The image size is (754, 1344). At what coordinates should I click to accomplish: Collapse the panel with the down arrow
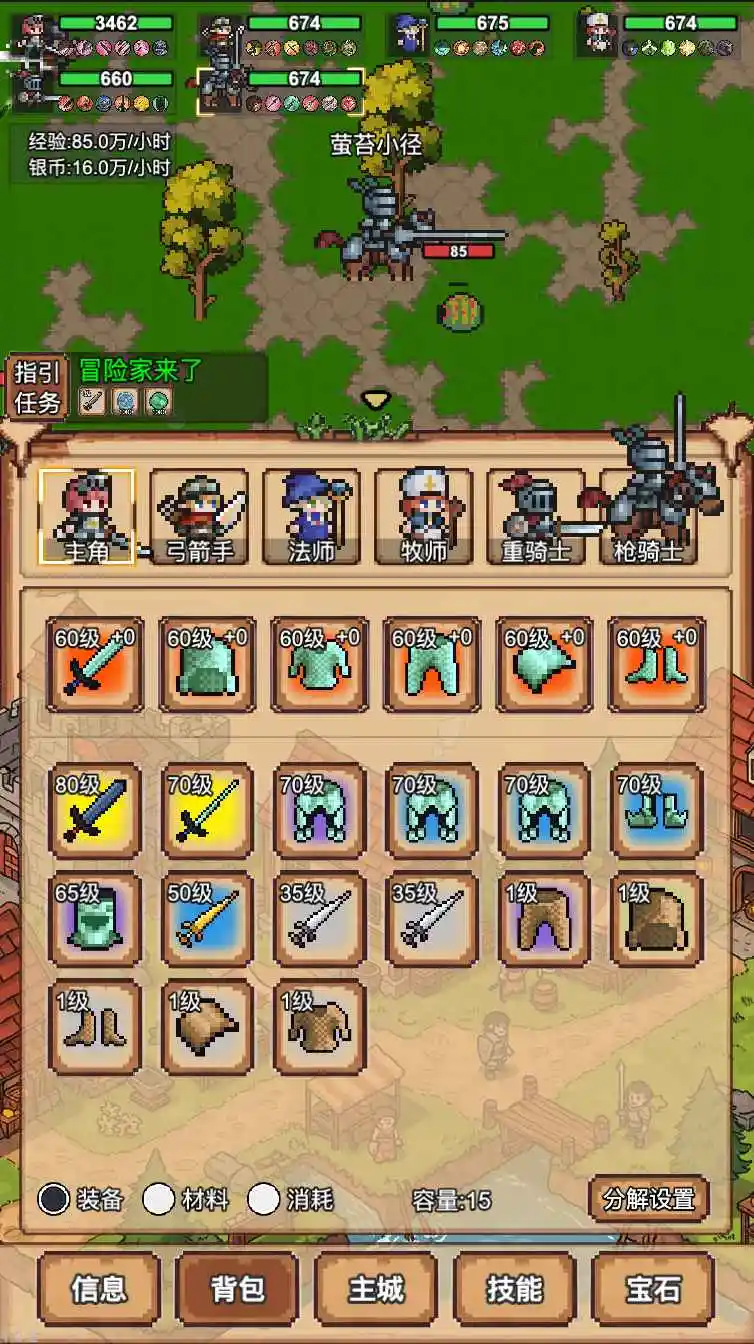point(375,400)
